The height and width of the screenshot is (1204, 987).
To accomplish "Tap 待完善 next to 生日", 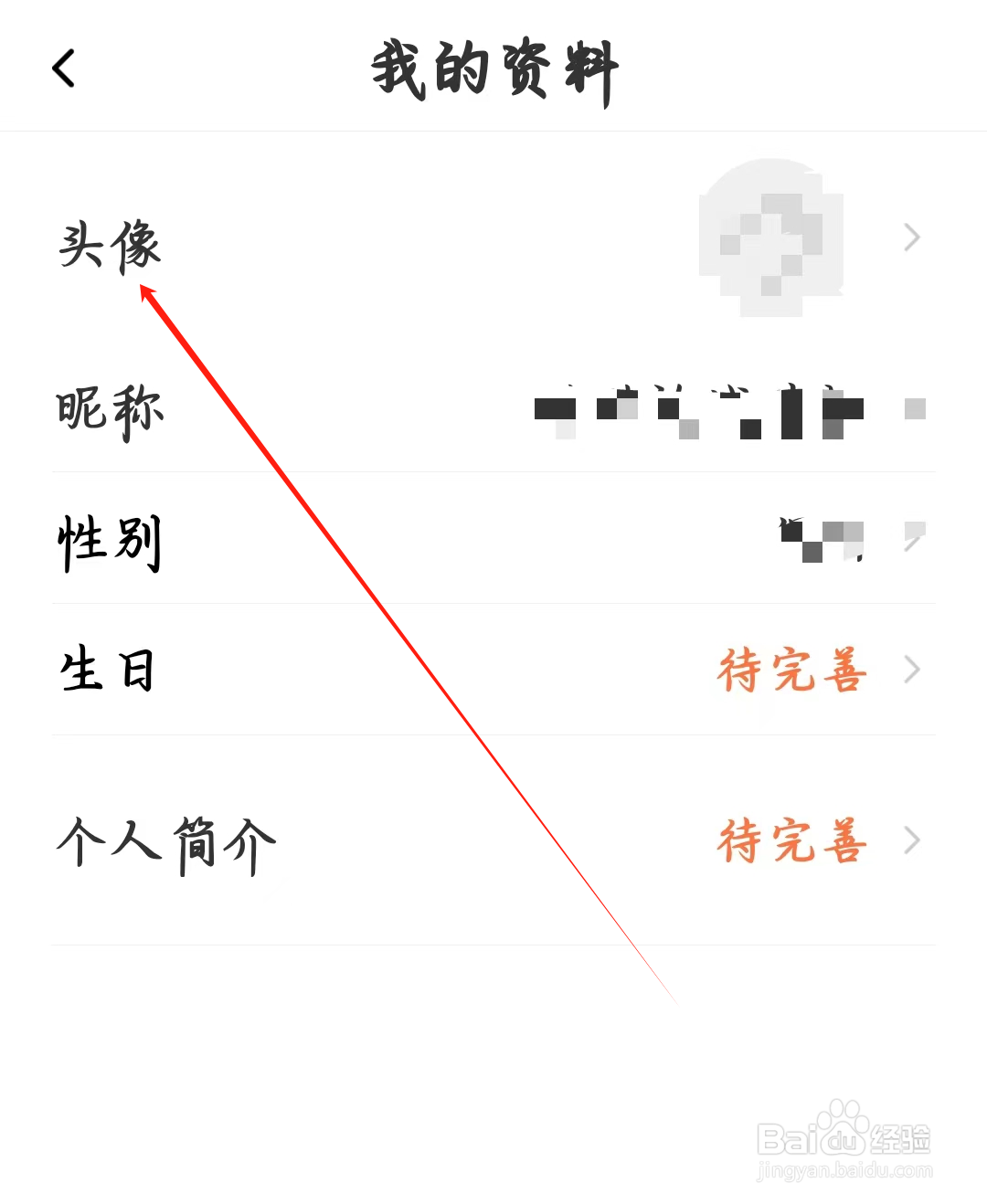I will (x=791, y=671).
